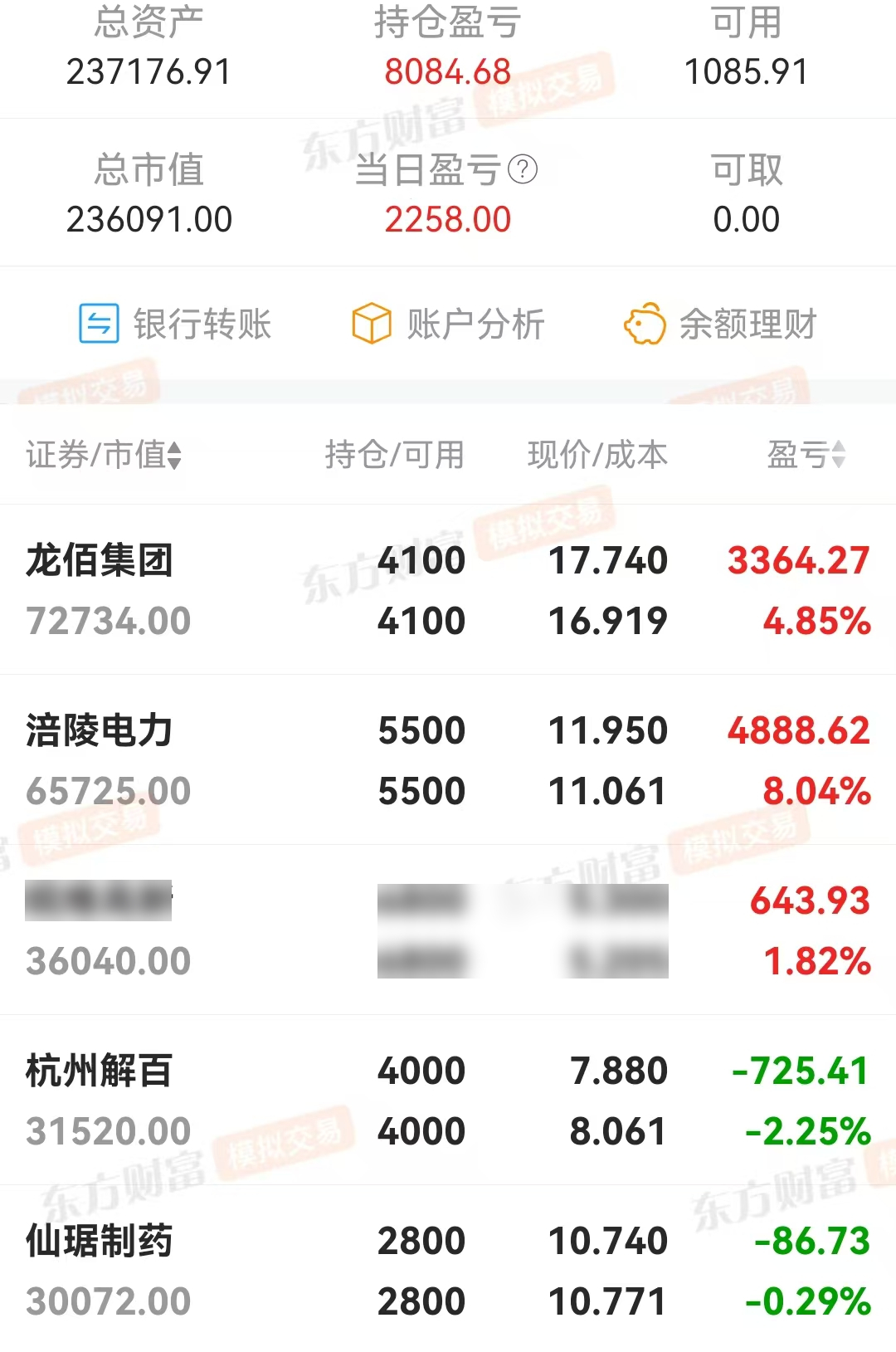Open the 涪陵电力 holding row

[x=448, y=760]
